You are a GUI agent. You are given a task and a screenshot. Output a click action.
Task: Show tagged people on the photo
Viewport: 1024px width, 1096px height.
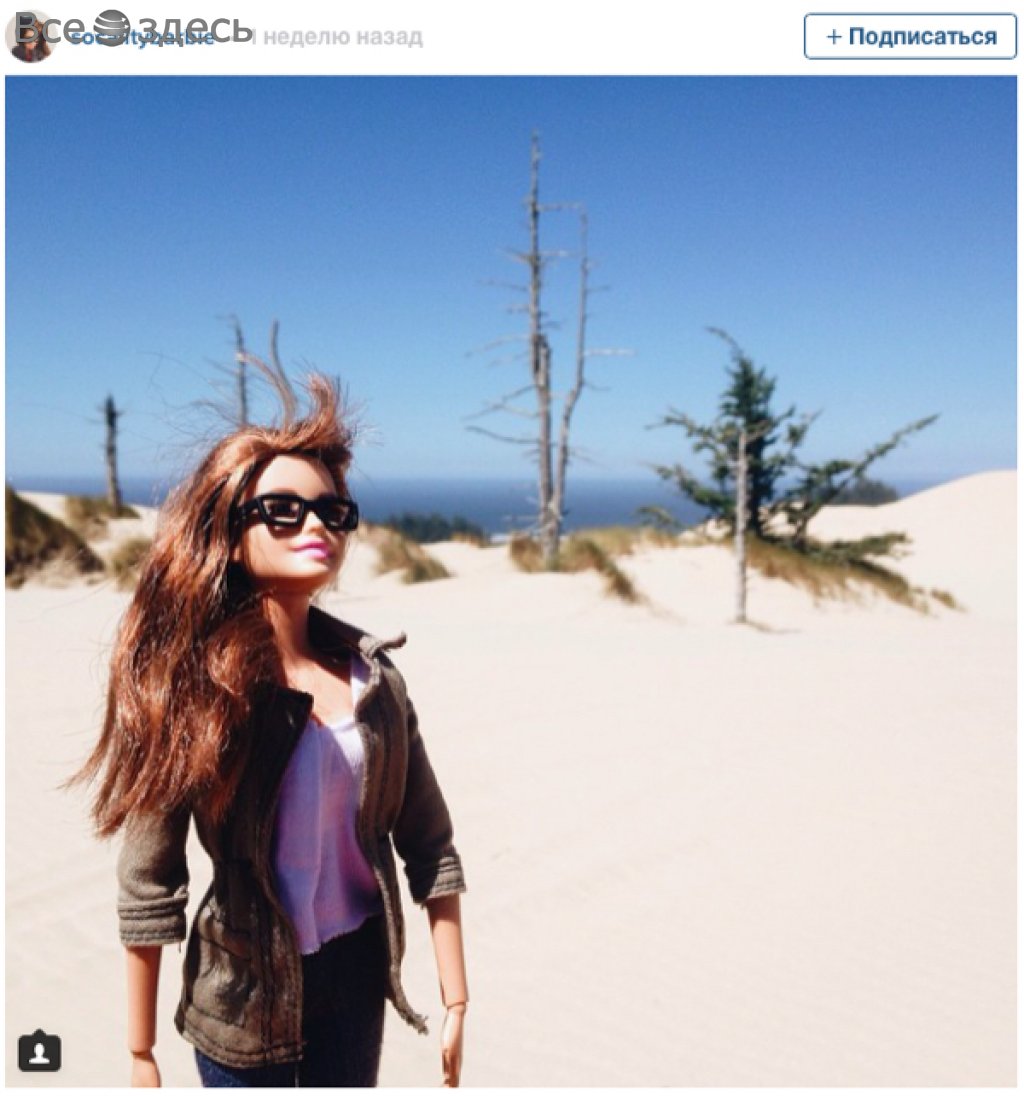pos(40,1051)
